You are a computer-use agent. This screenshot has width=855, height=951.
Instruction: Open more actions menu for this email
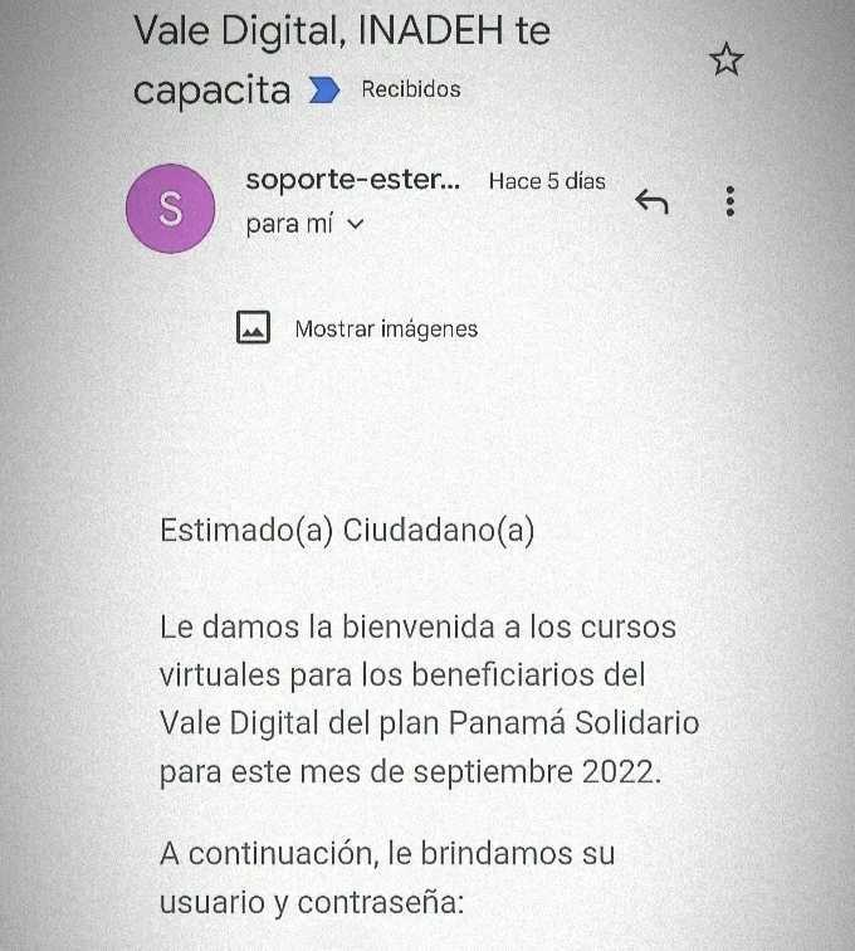[730, 203]
